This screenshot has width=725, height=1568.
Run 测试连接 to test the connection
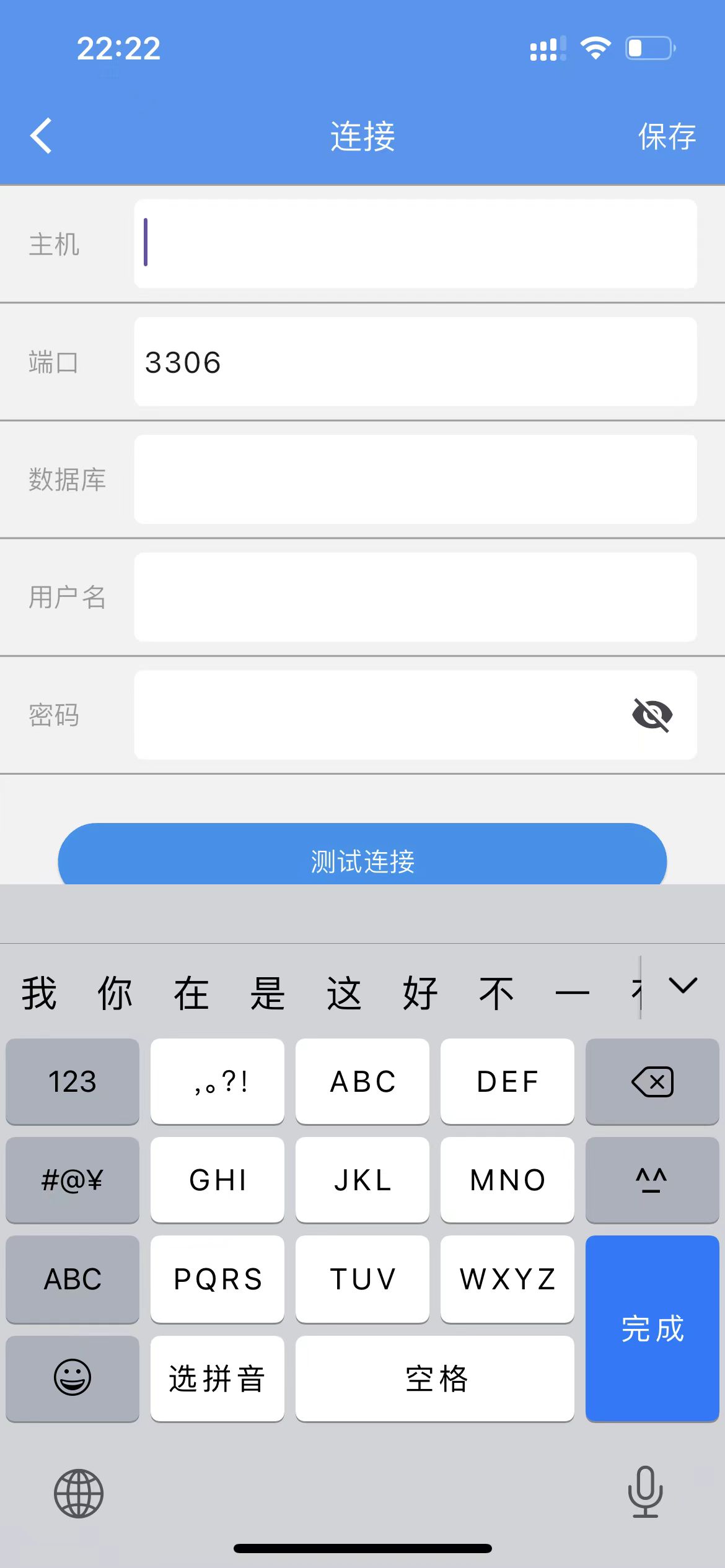click(362, 858)
